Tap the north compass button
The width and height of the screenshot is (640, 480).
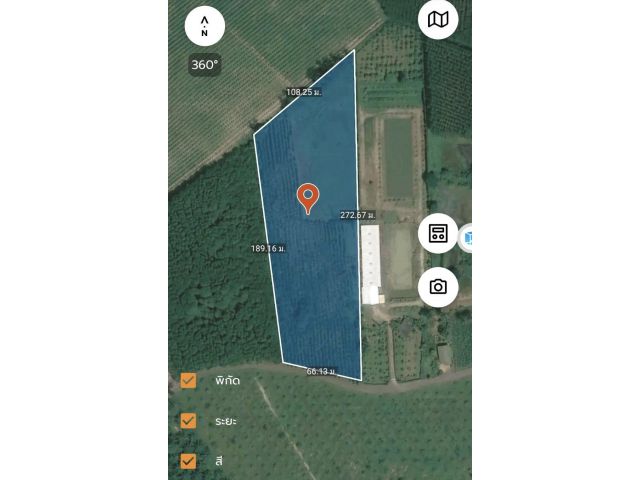click(x=205, y=26)
